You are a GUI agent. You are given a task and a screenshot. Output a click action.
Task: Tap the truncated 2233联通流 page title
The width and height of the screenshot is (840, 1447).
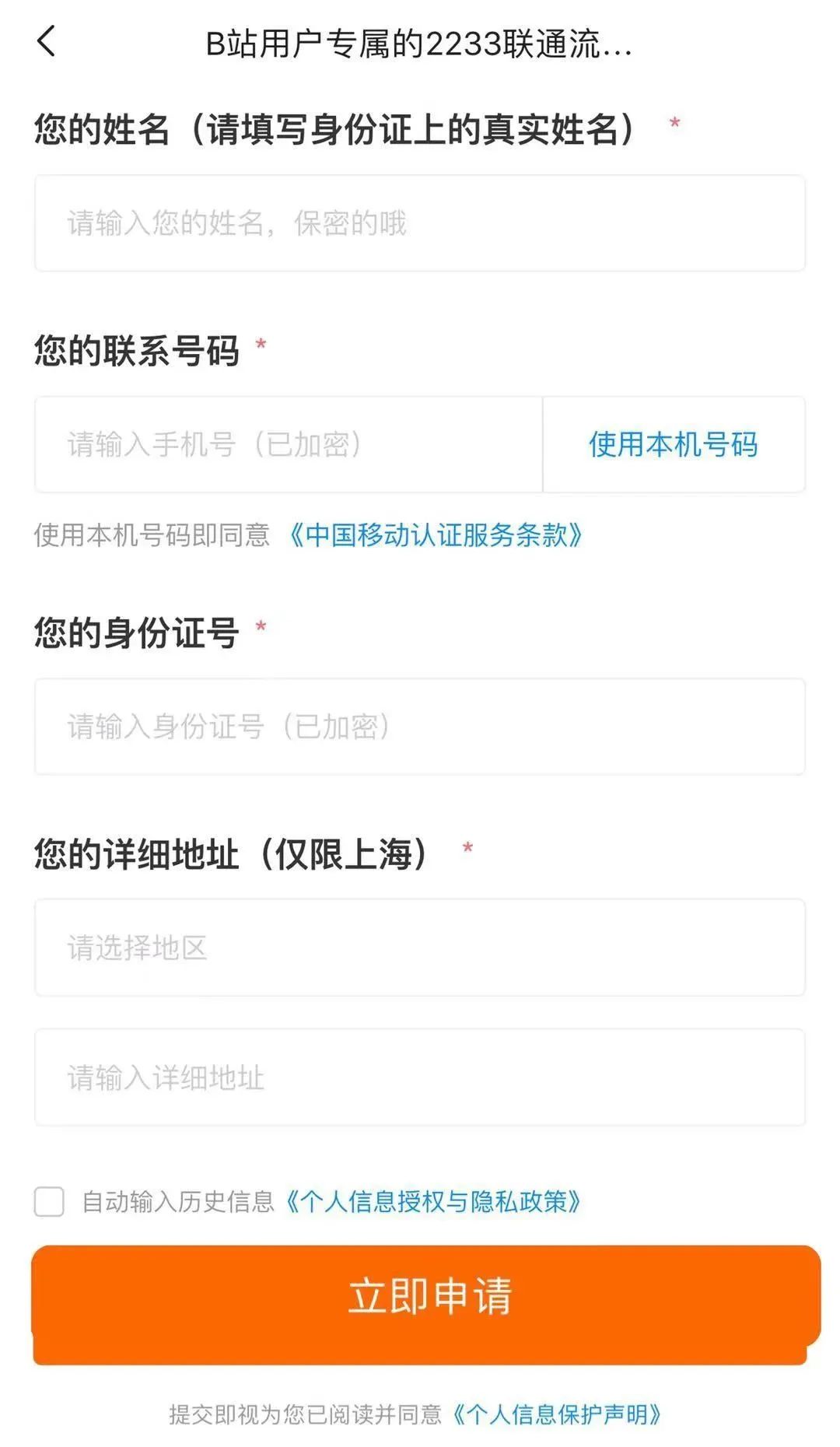coord(418,44)
